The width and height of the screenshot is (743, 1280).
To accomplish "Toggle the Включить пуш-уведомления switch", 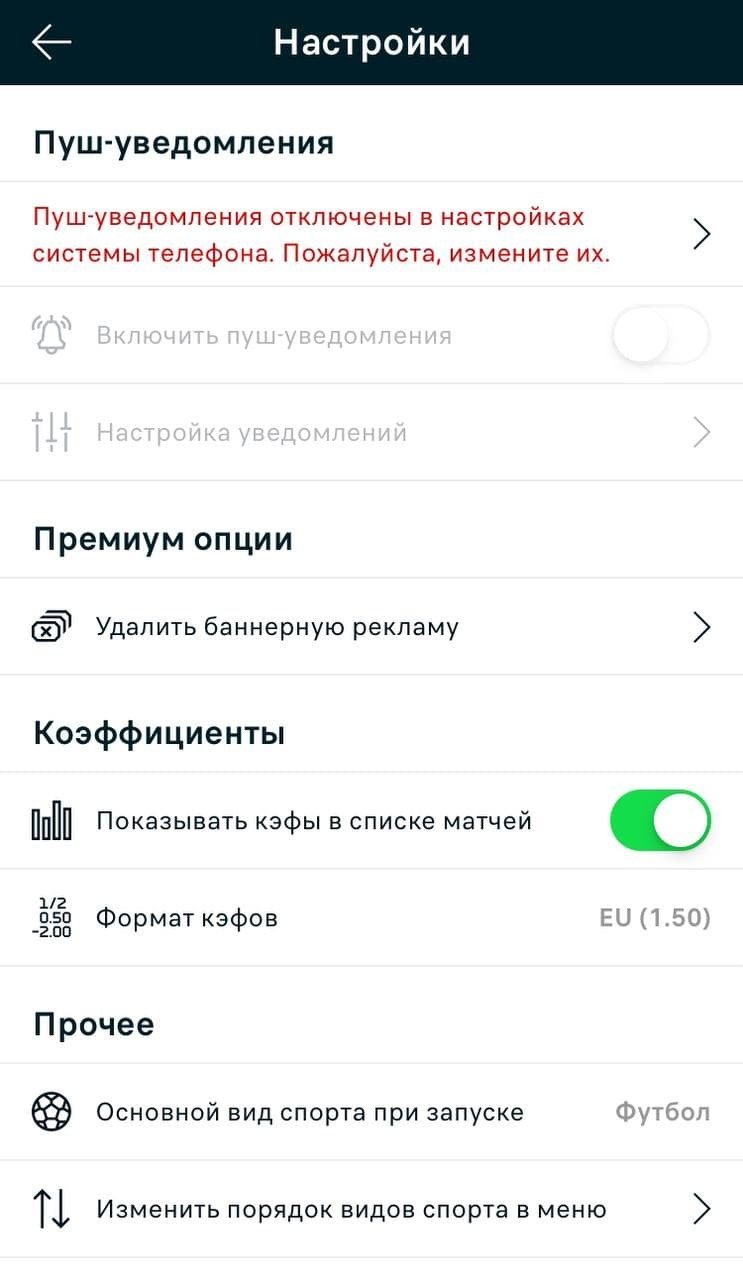I will tap(660, 336).
